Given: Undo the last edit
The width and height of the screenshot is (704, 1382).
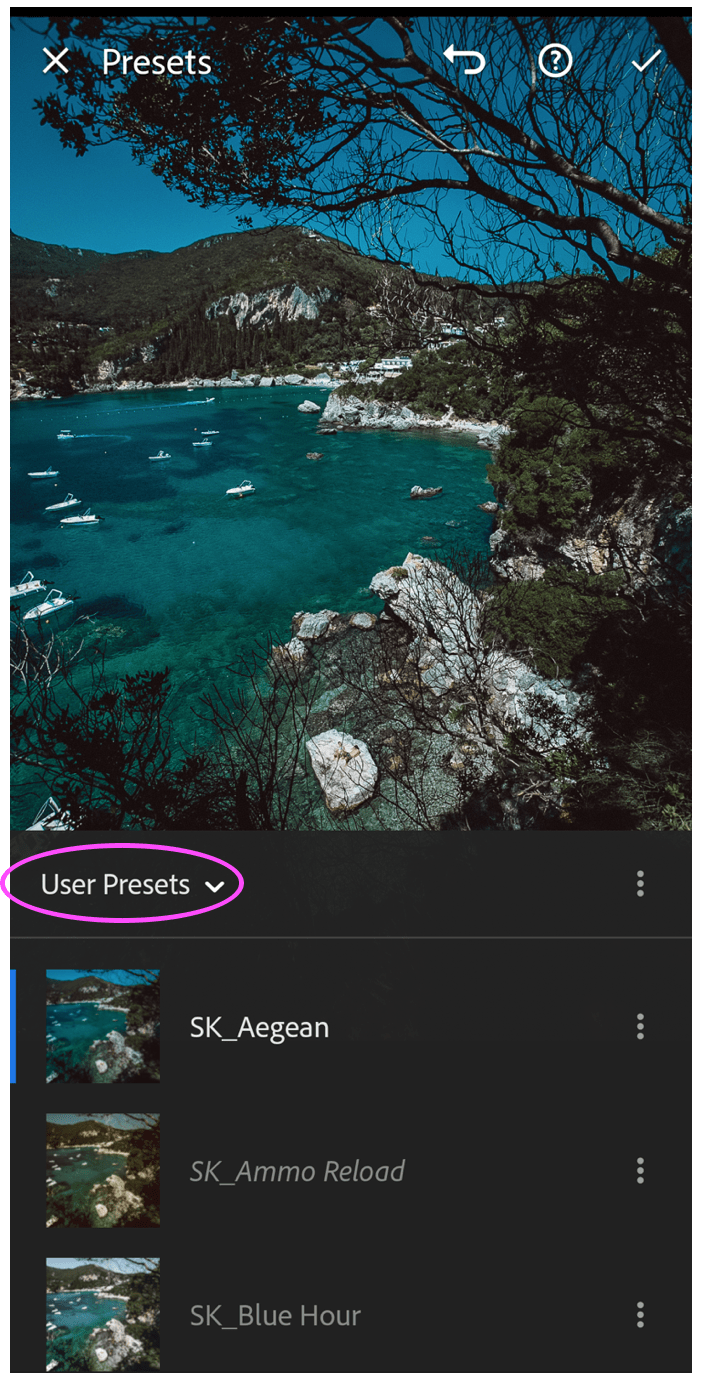Looking at the screenshot, I should [x=464, y=62].
